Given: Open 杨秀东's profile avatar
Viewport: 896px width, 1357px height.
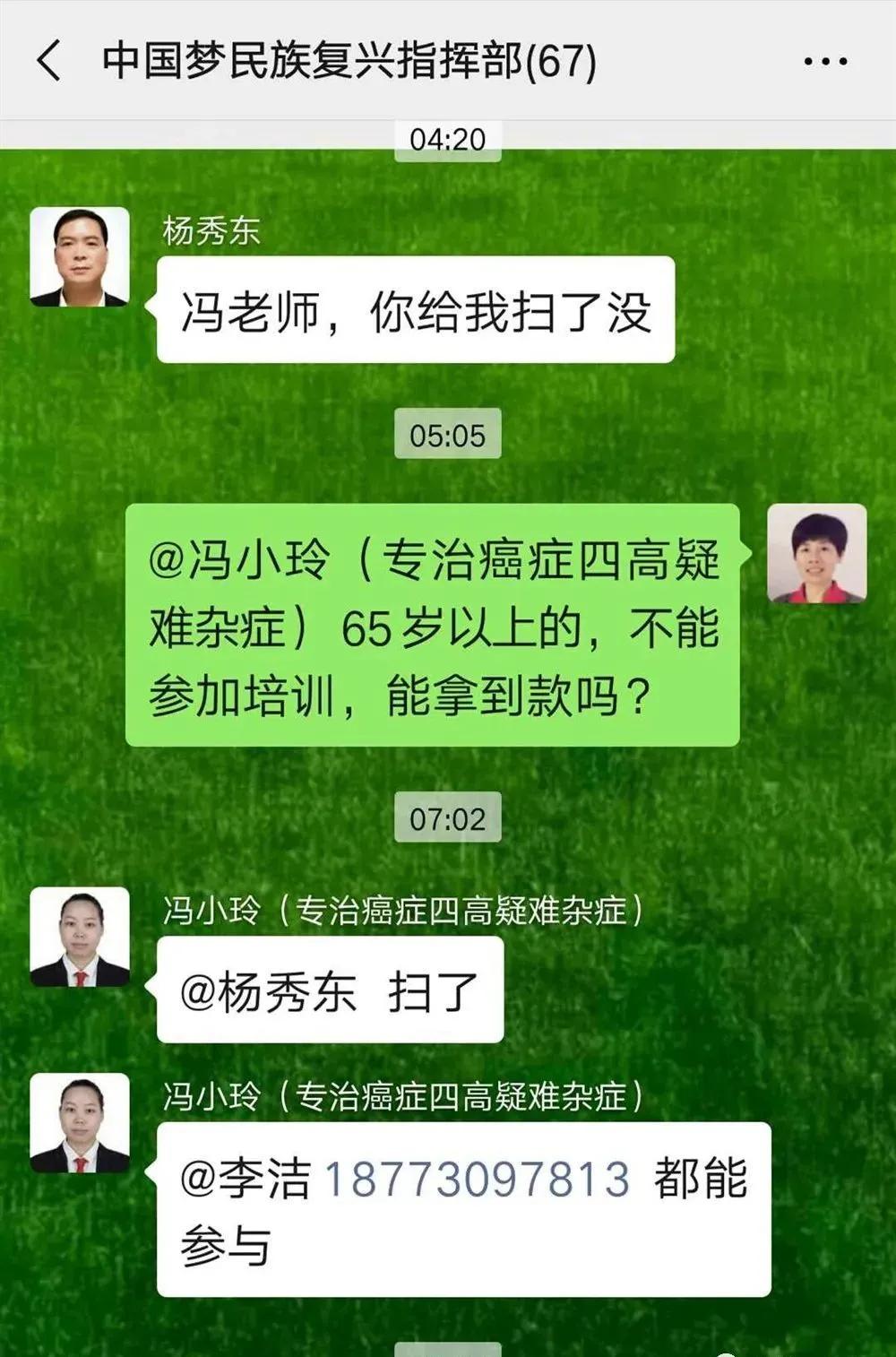Looking at the screenshot, I should tap(80, 257).
